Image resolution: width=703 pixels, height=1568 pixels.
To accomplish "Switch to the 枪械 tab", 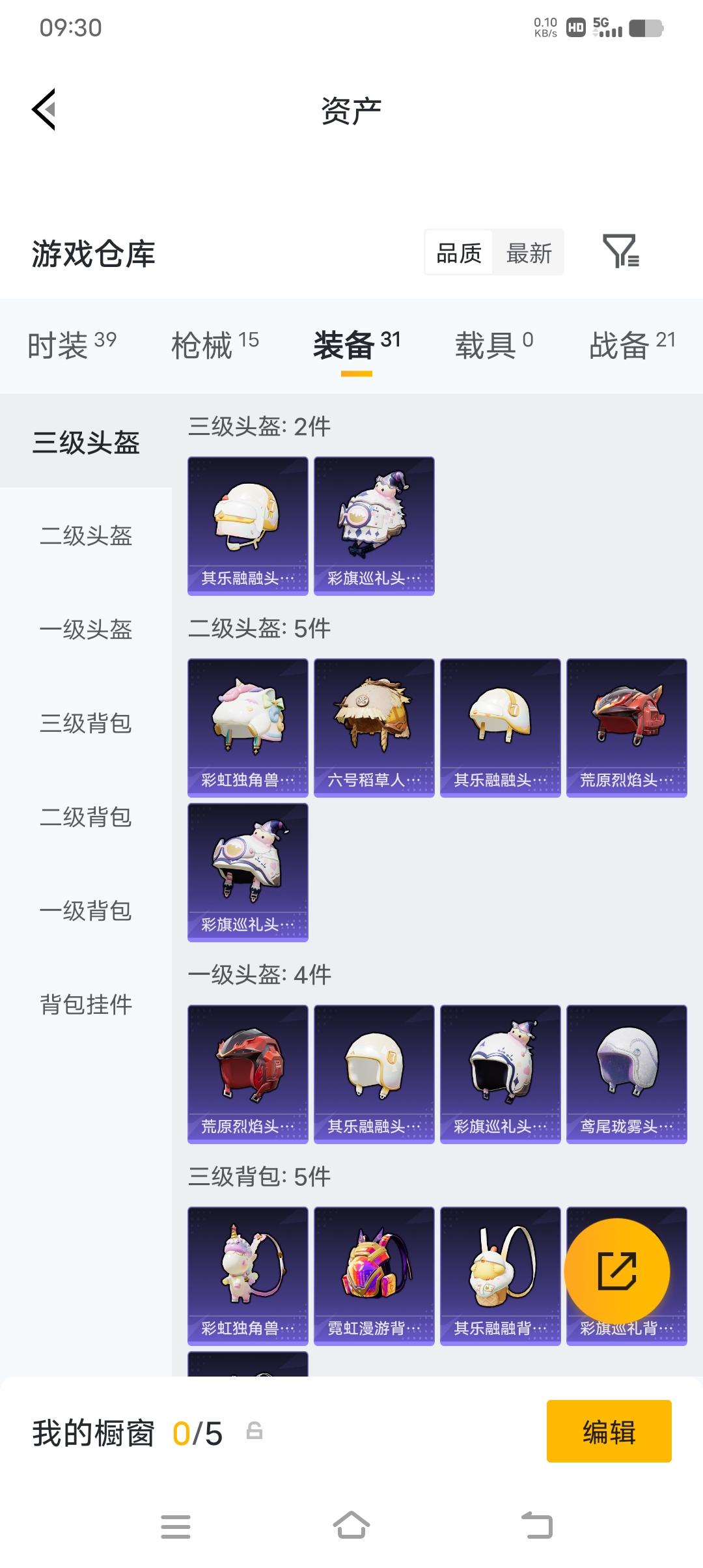I will pos(215,344).
